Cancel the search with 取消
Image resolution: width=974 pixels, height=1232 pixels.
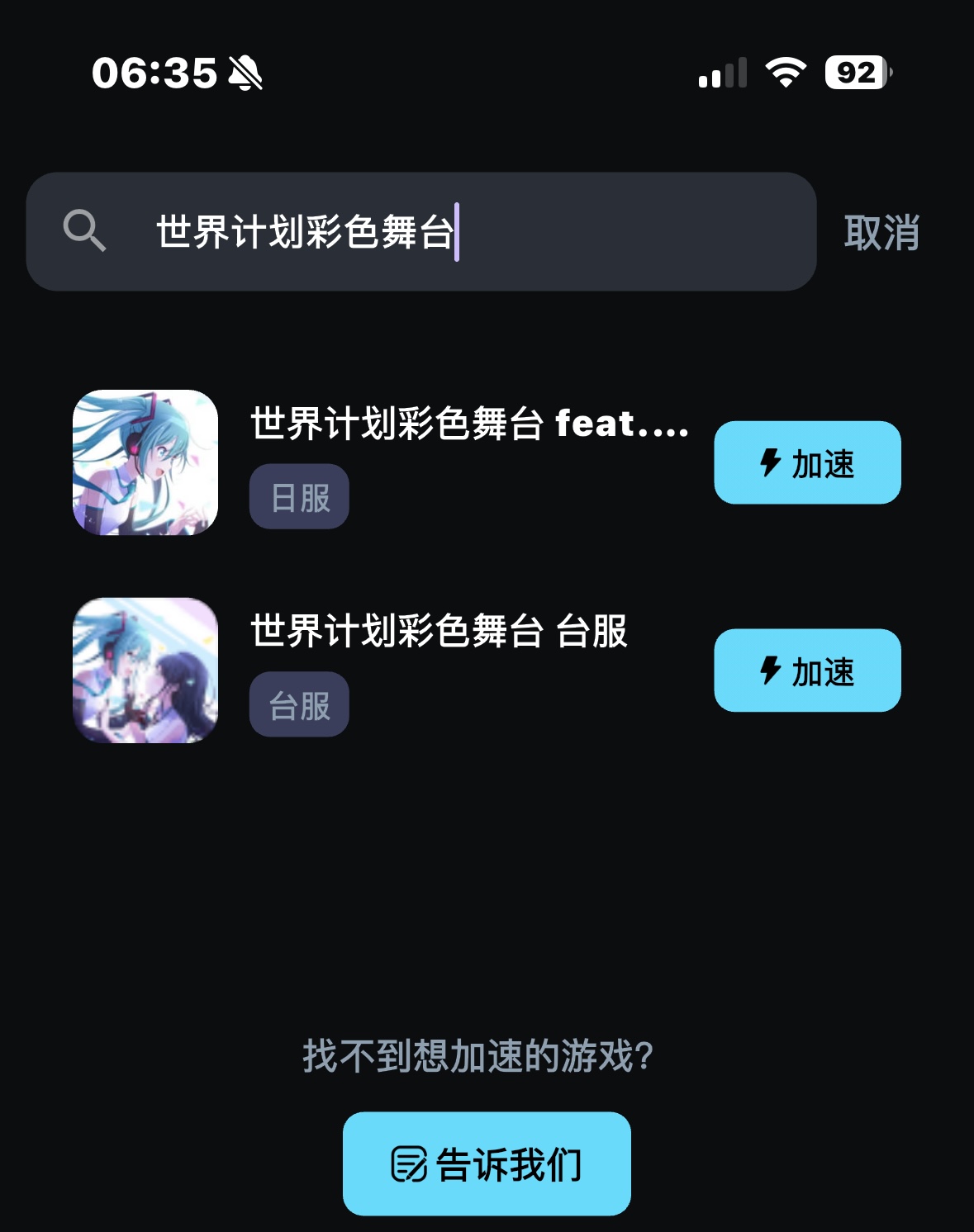point(881,232)
